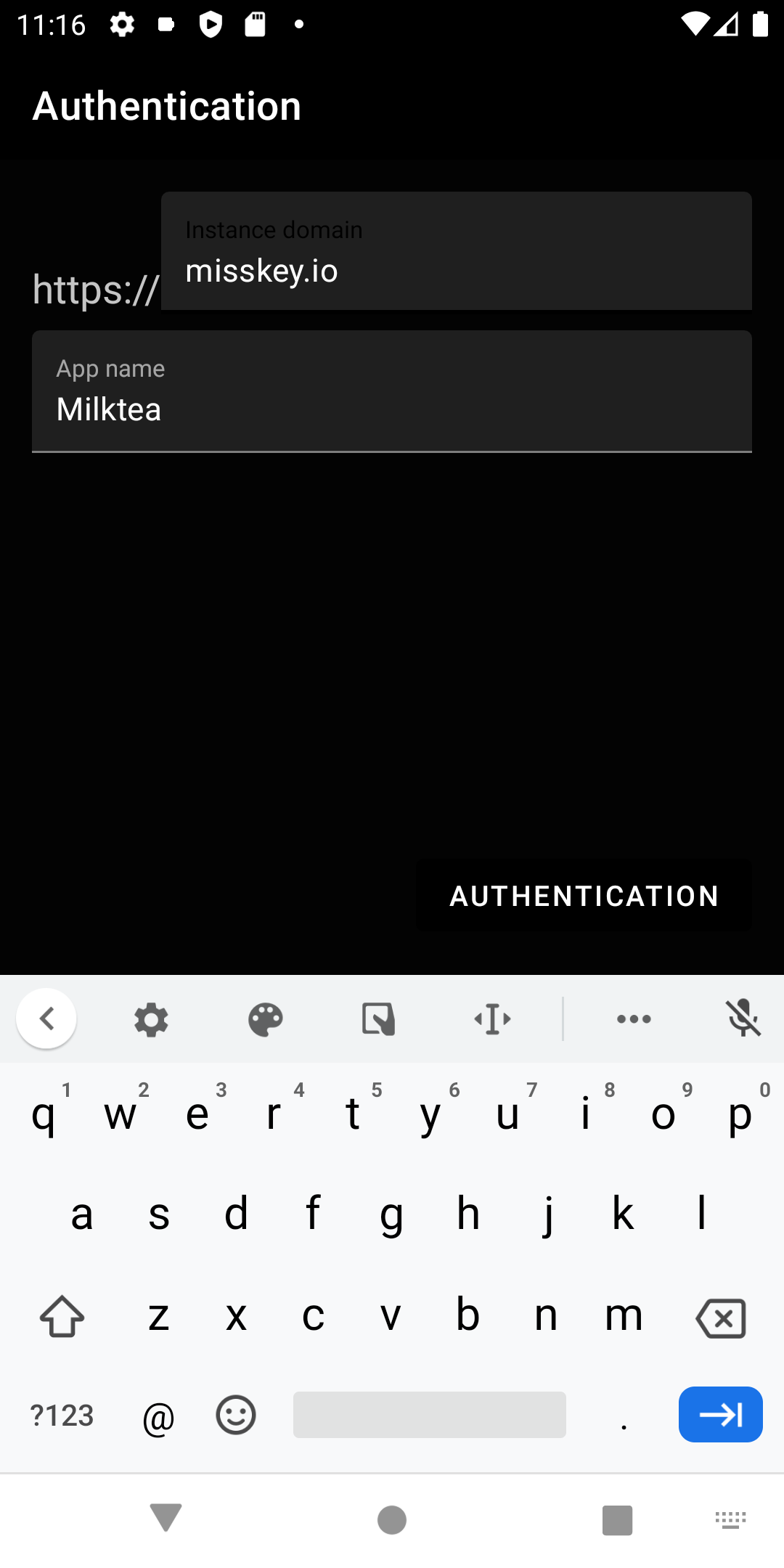Open the keyboard's more options menu
The height and width of the screenshot is (1568, 784).
click(x=634, y=1019)
